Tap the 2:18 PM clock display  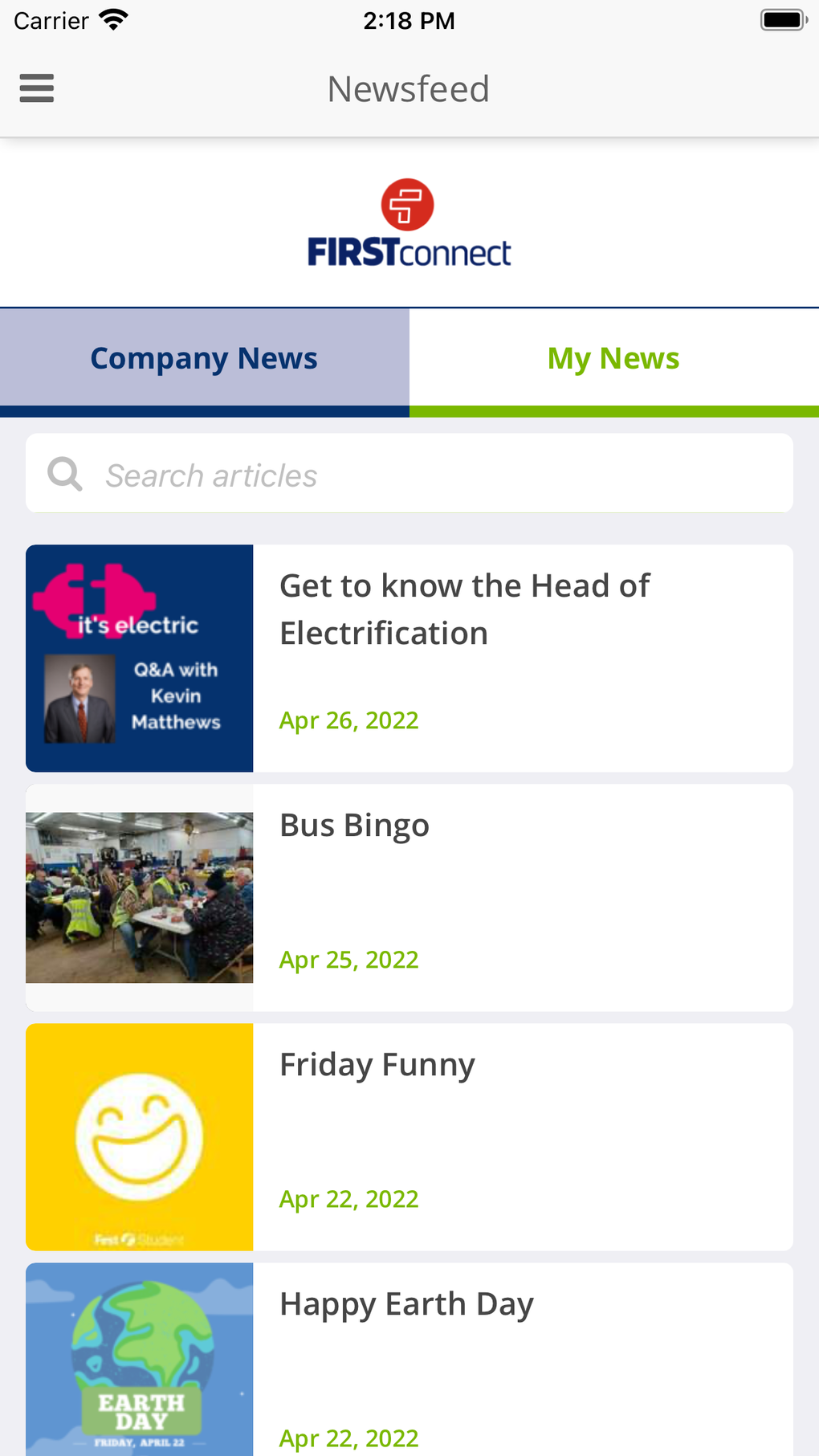pyautogui.click(x=409, y=19)
